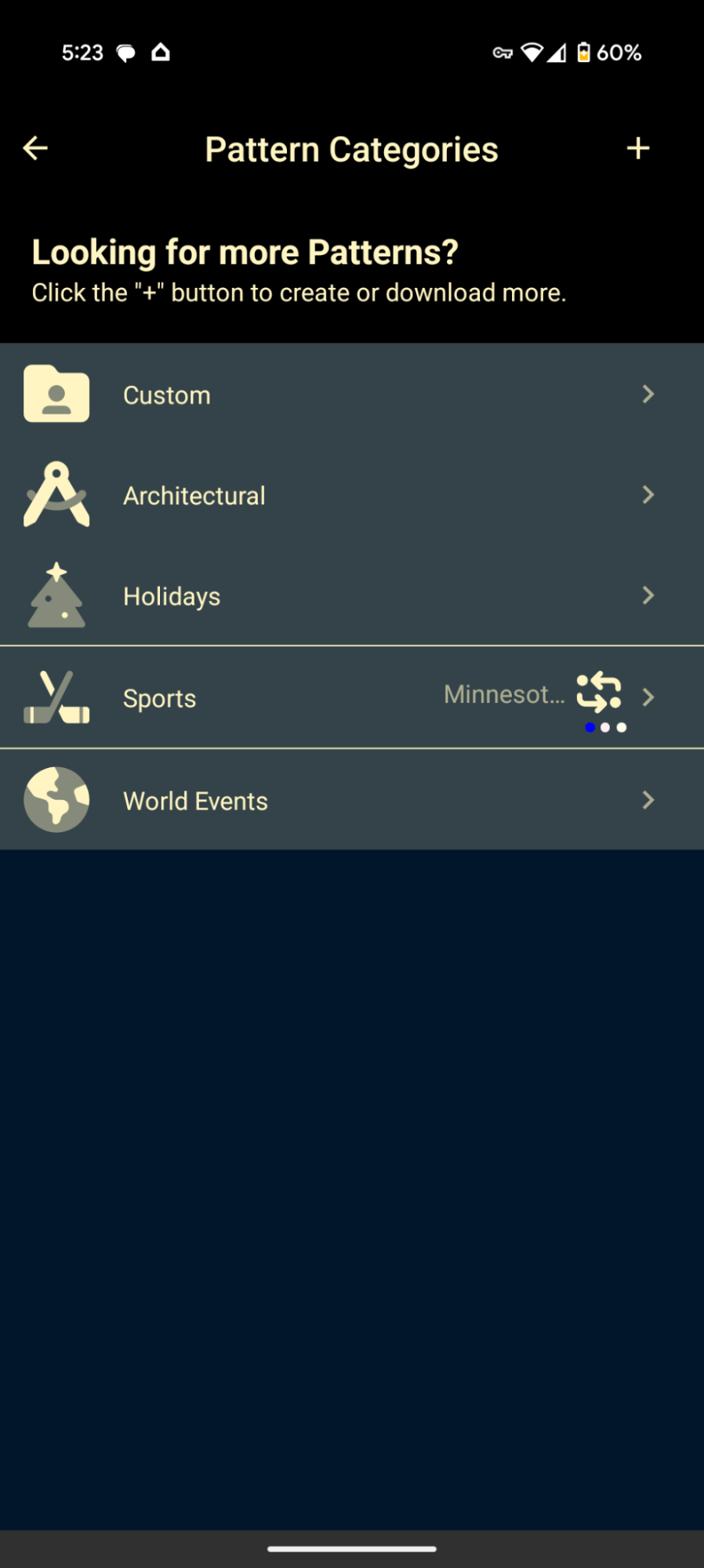The image size is (704, 1568).
Task: Expand the Custom category chevron
Action: (x=648, y=395)
